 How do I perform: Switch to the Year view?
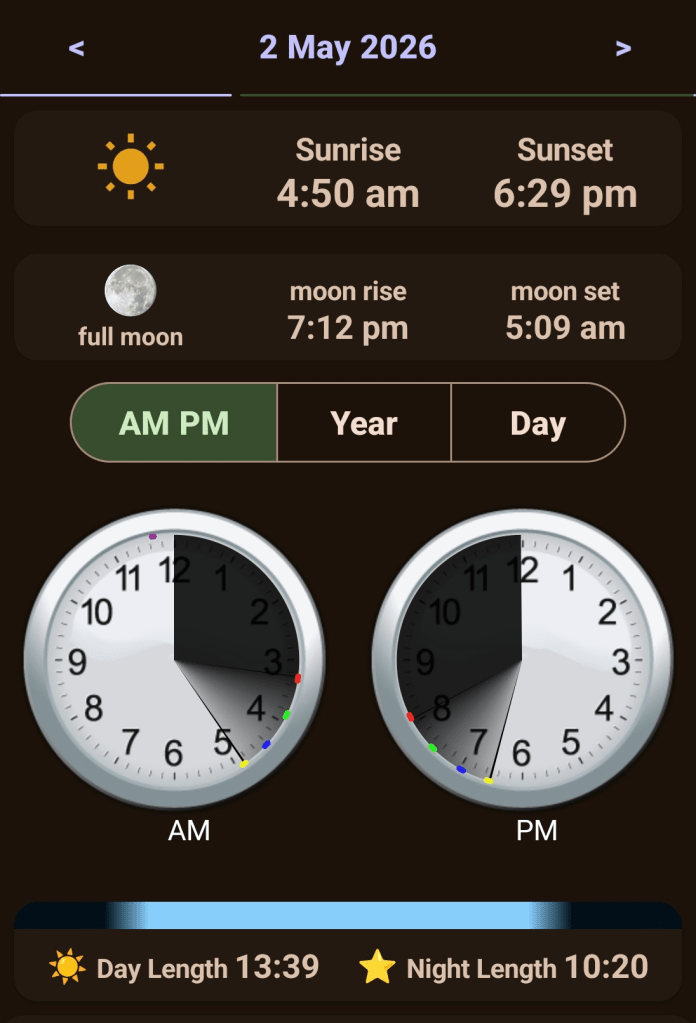364,423
